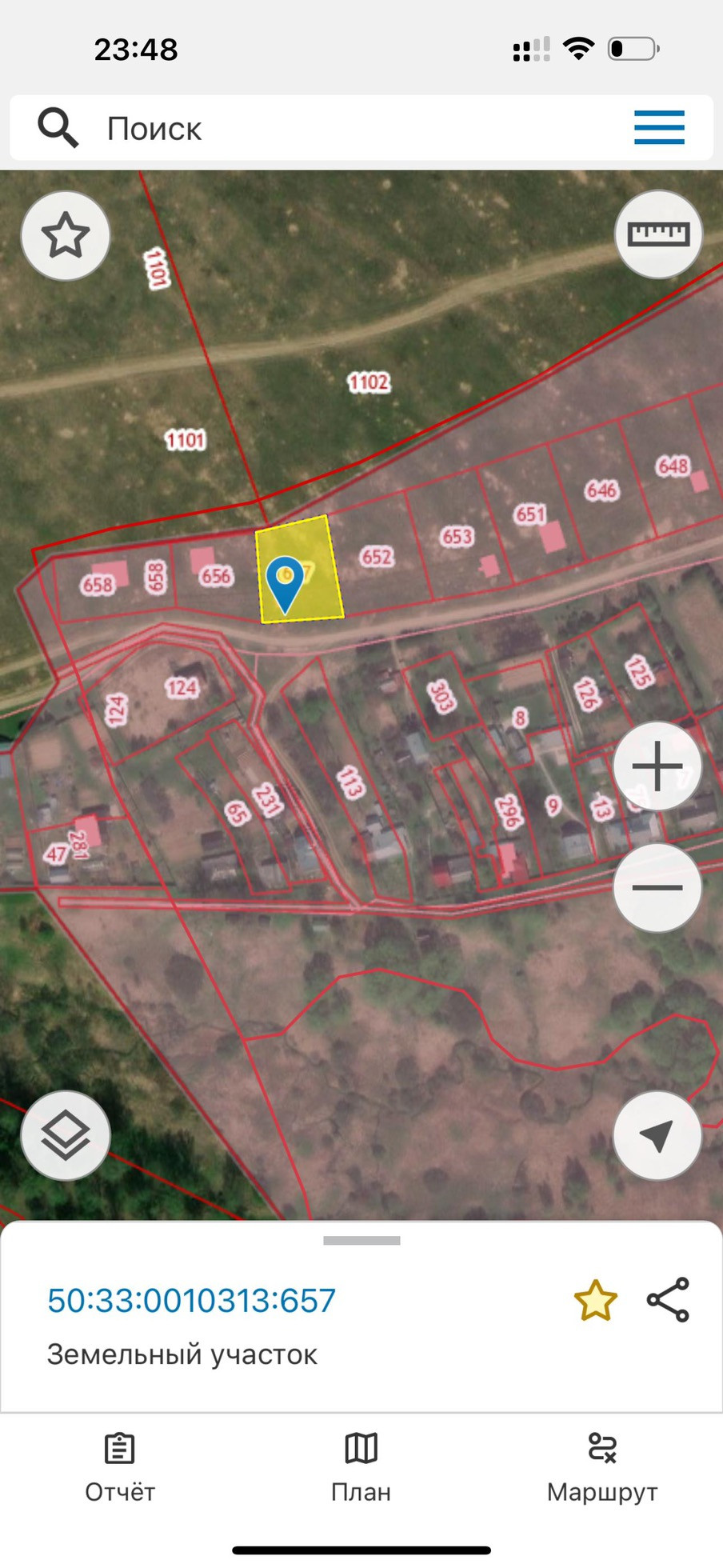Share this land parcel
The height and width of the screenshot is (1568, 723).
coord(668,1300)
